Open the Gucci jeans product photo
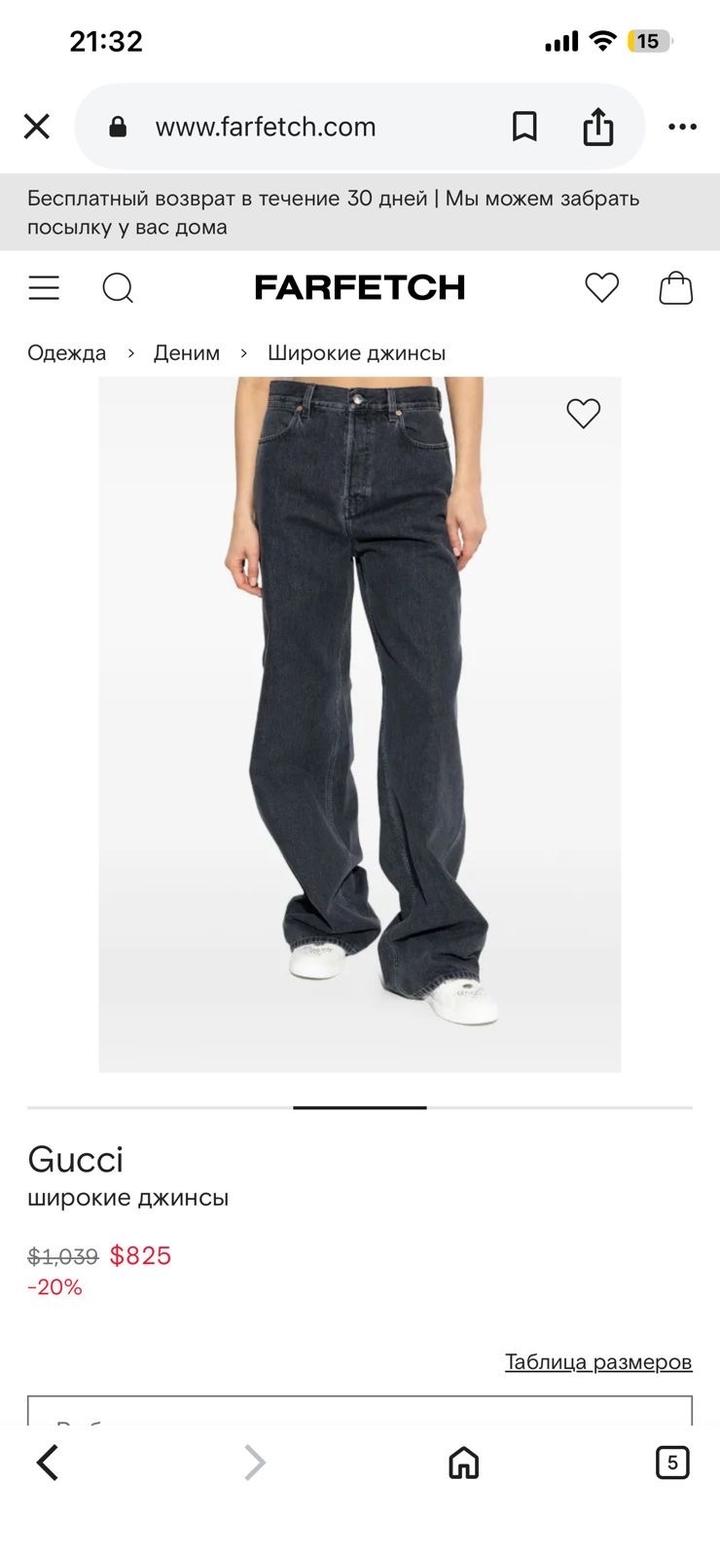This screenshot has width=720, height=1557. 360,725
